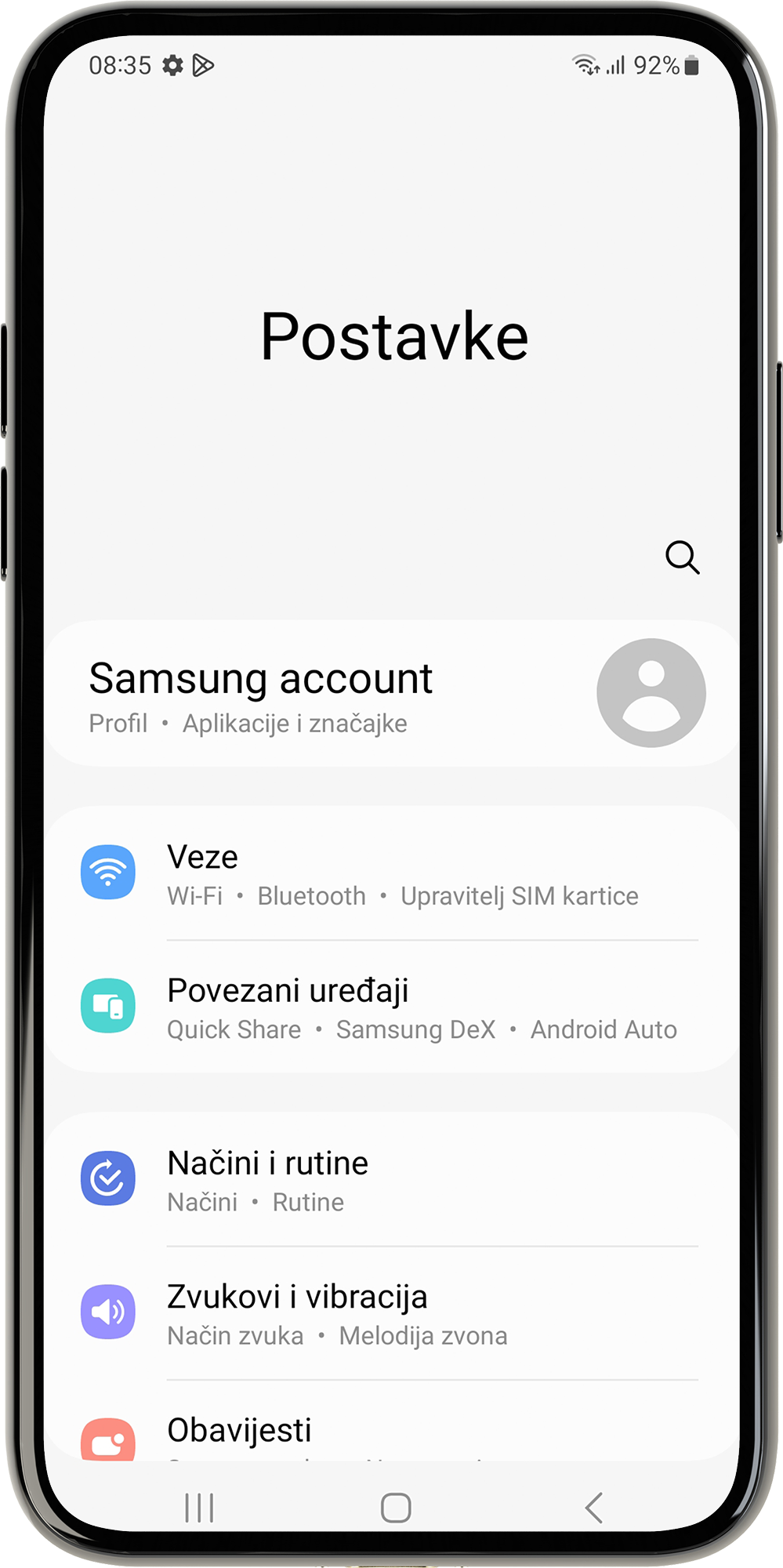The width and height of the screenshot is (783, 1568).
Task: Open Načini i rutine
Action: [392, 1180]
